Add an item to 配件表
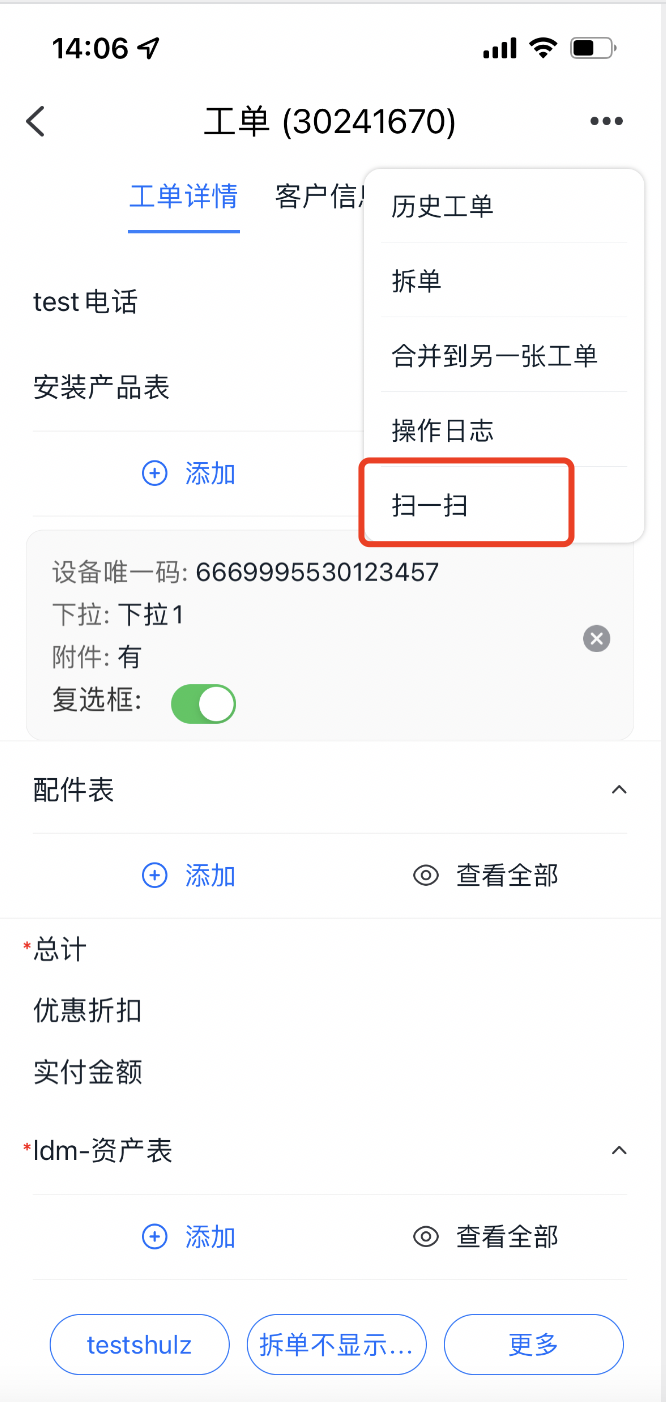The width and height of the screenshot is (666, 1402). (190, 875)
